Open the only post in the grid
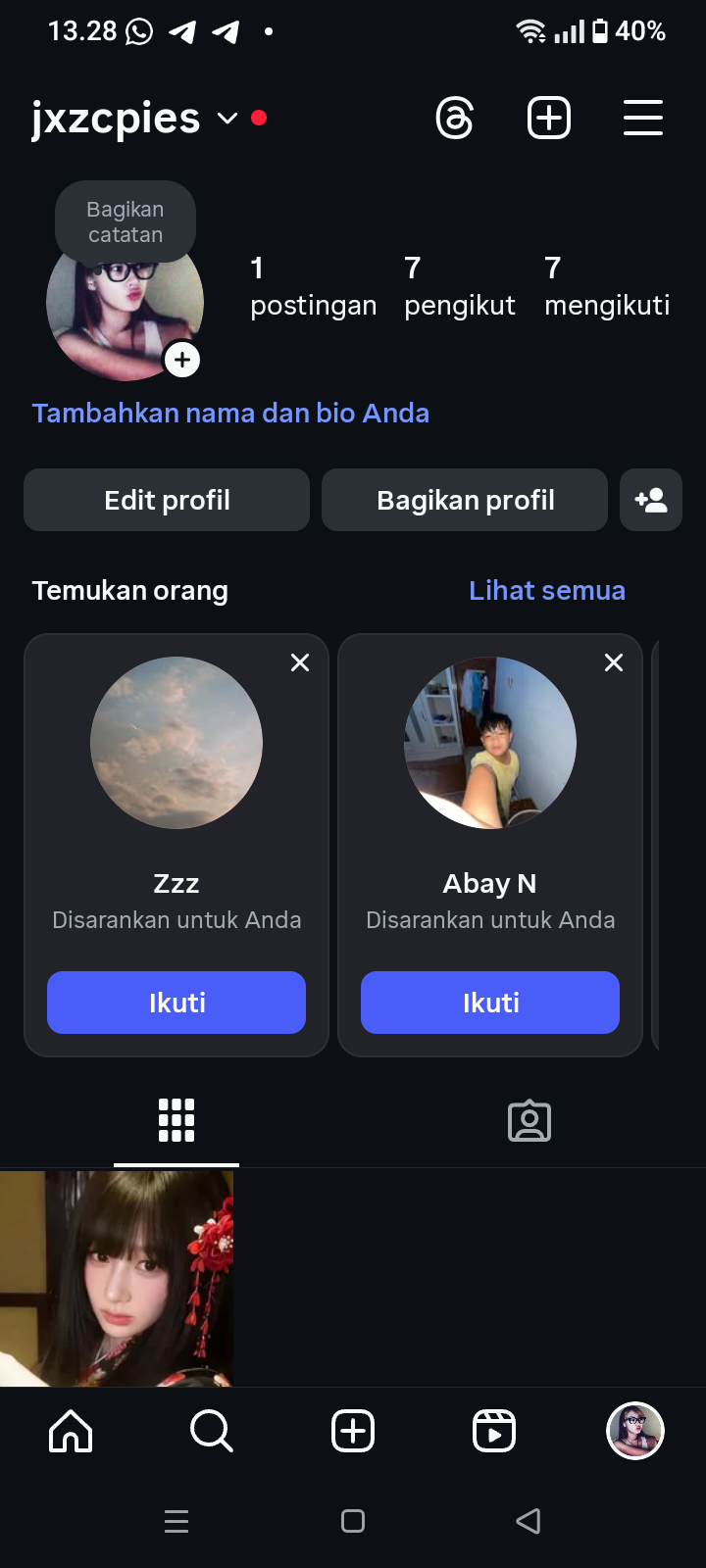The image size is (706, 1568). [x=117, y=1278]
